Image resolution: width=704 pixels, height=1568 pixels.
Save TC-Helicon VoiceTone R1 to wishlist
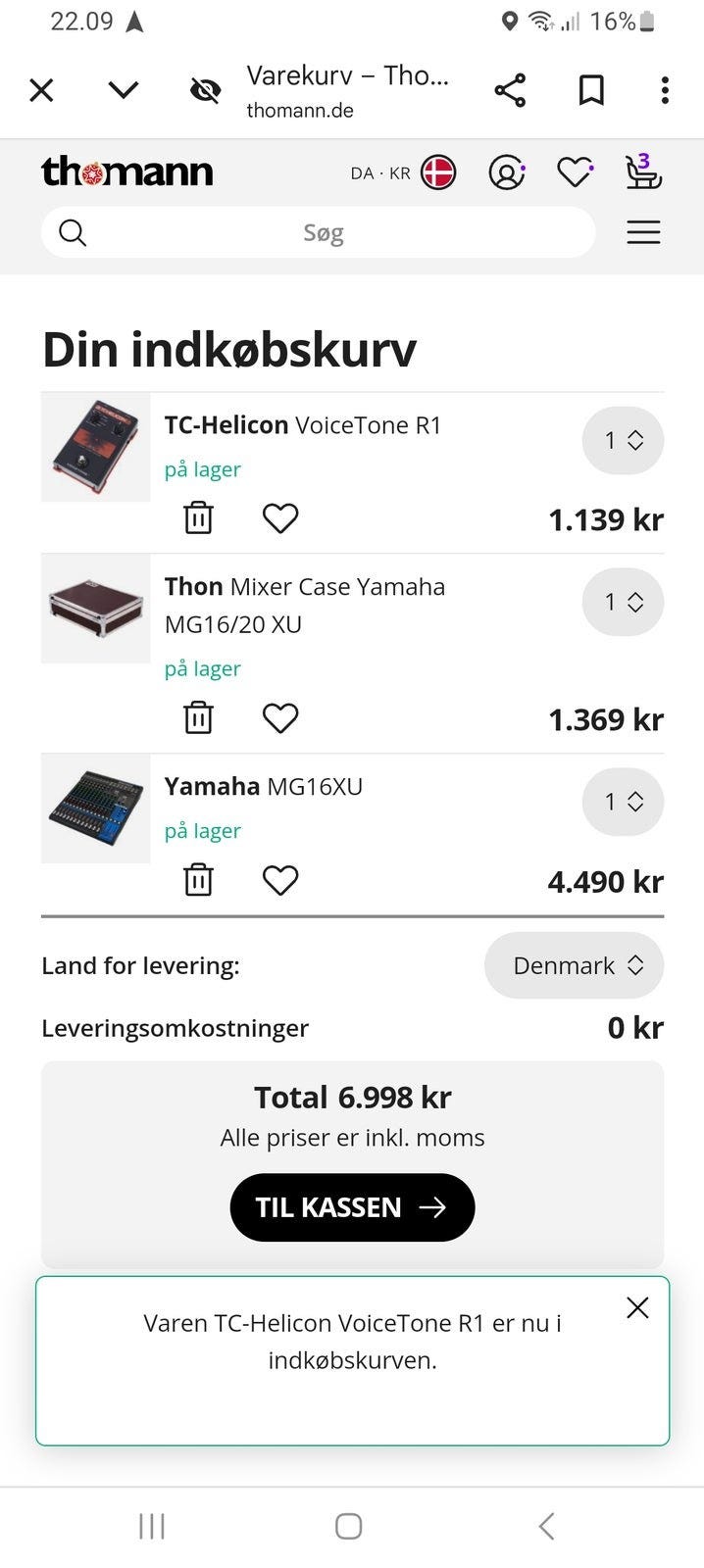280,517
